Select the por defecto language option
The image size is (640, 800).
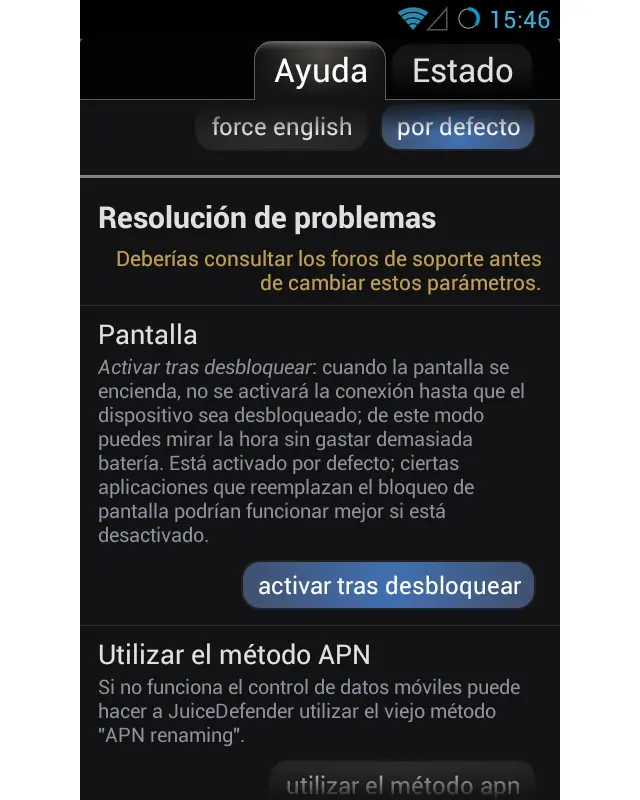(x=458, y=128)
